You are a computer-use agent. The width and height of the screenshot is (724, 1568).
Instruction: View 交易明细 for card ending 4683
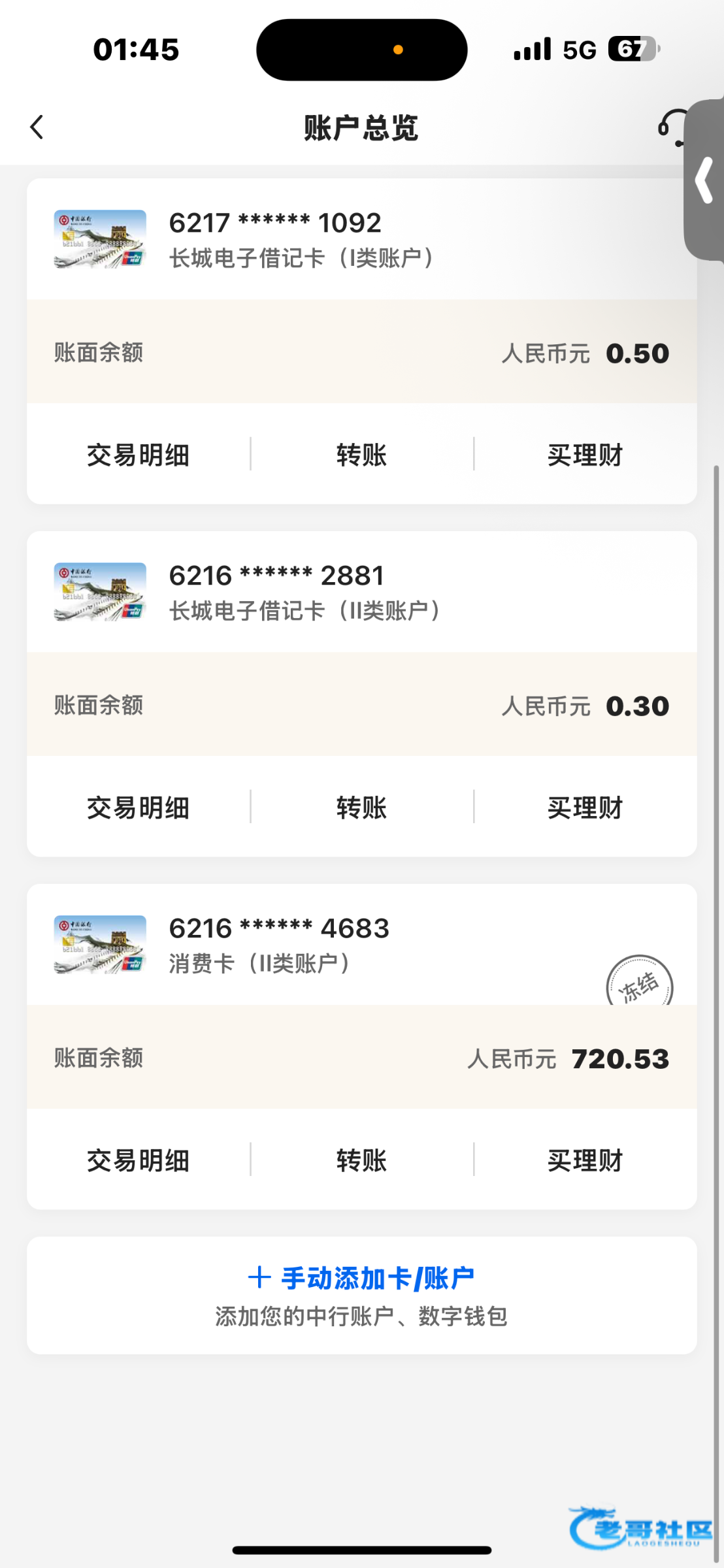coord(138,1160)
